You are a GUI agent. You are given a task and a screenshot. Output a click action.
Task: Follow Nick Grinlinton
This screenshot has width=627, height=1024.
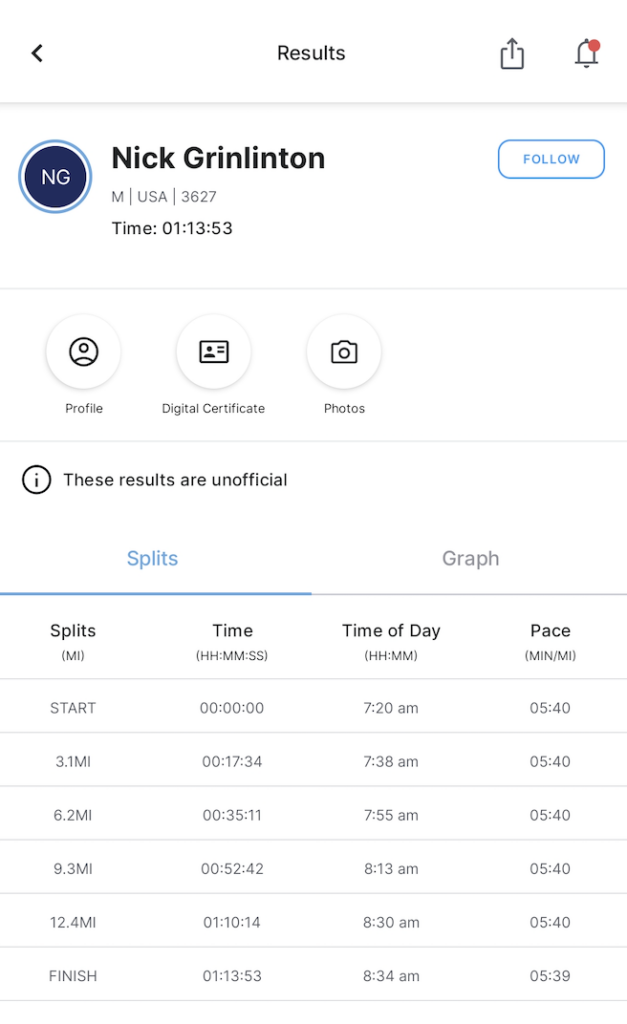click(x=551, y=159)
